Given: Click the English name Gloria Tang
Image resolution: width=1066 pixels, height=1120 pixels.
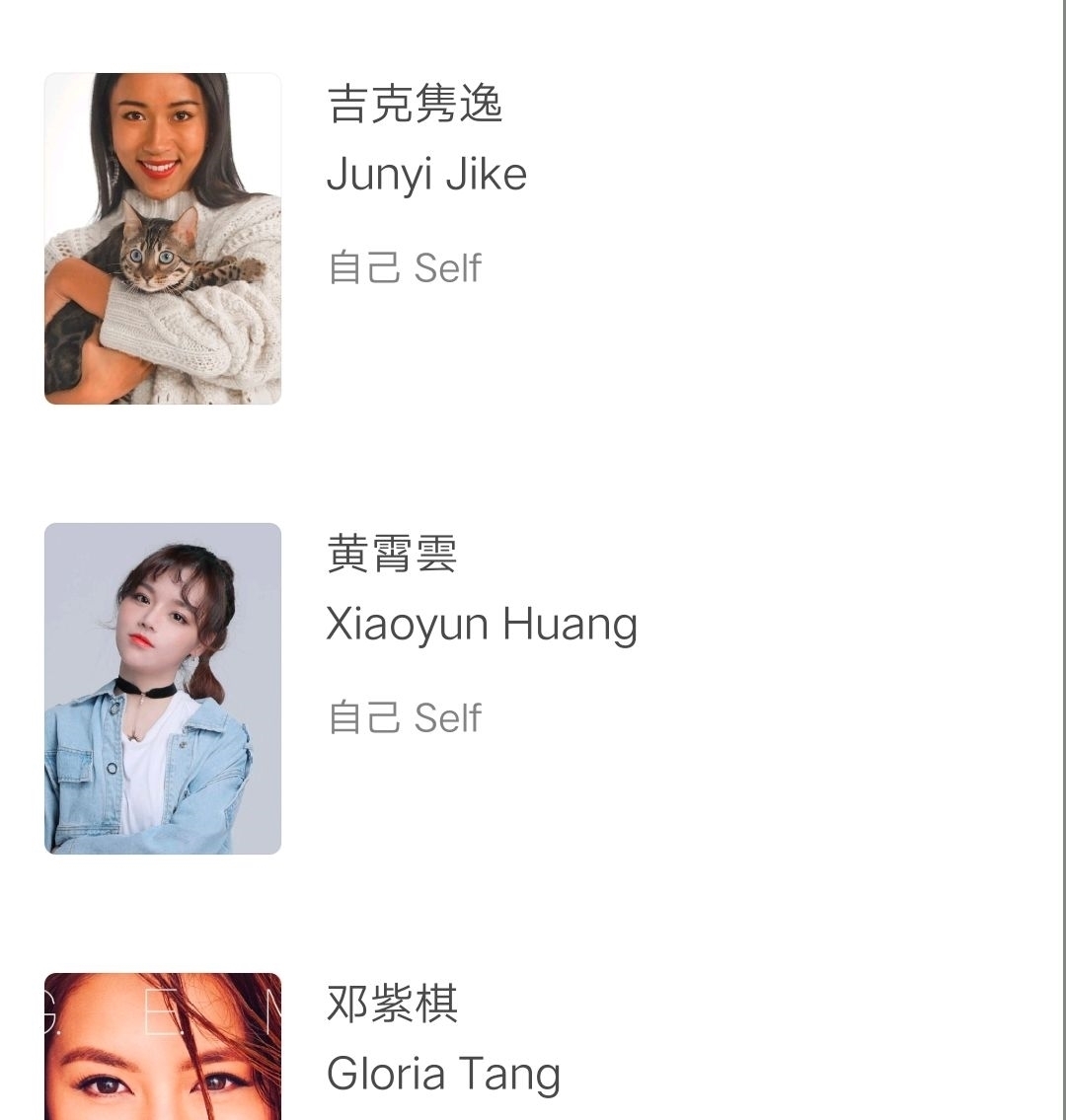Looking at the screenshot, I should coord(443,1073).
